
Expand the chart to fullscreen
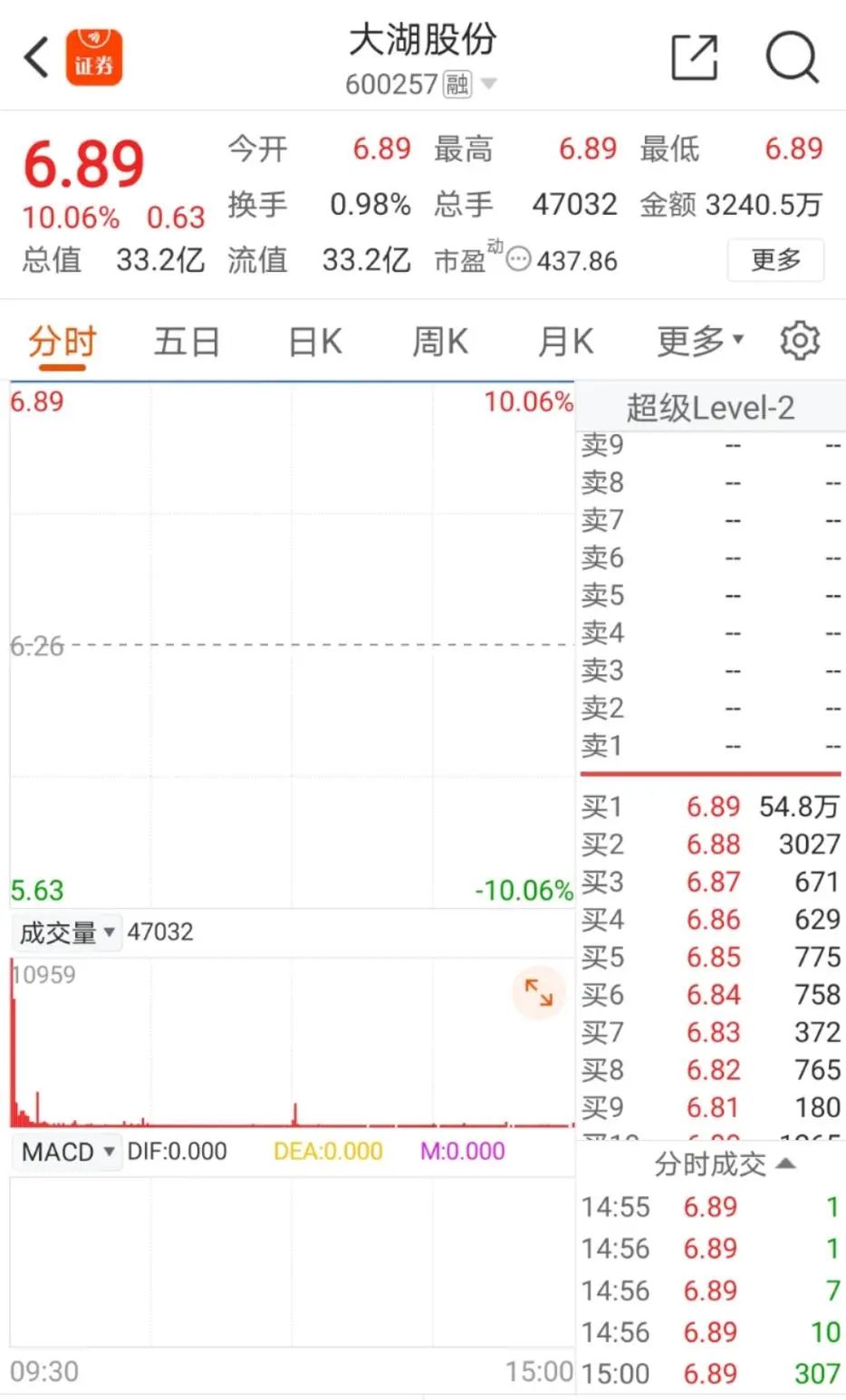[x=539, y=992]
